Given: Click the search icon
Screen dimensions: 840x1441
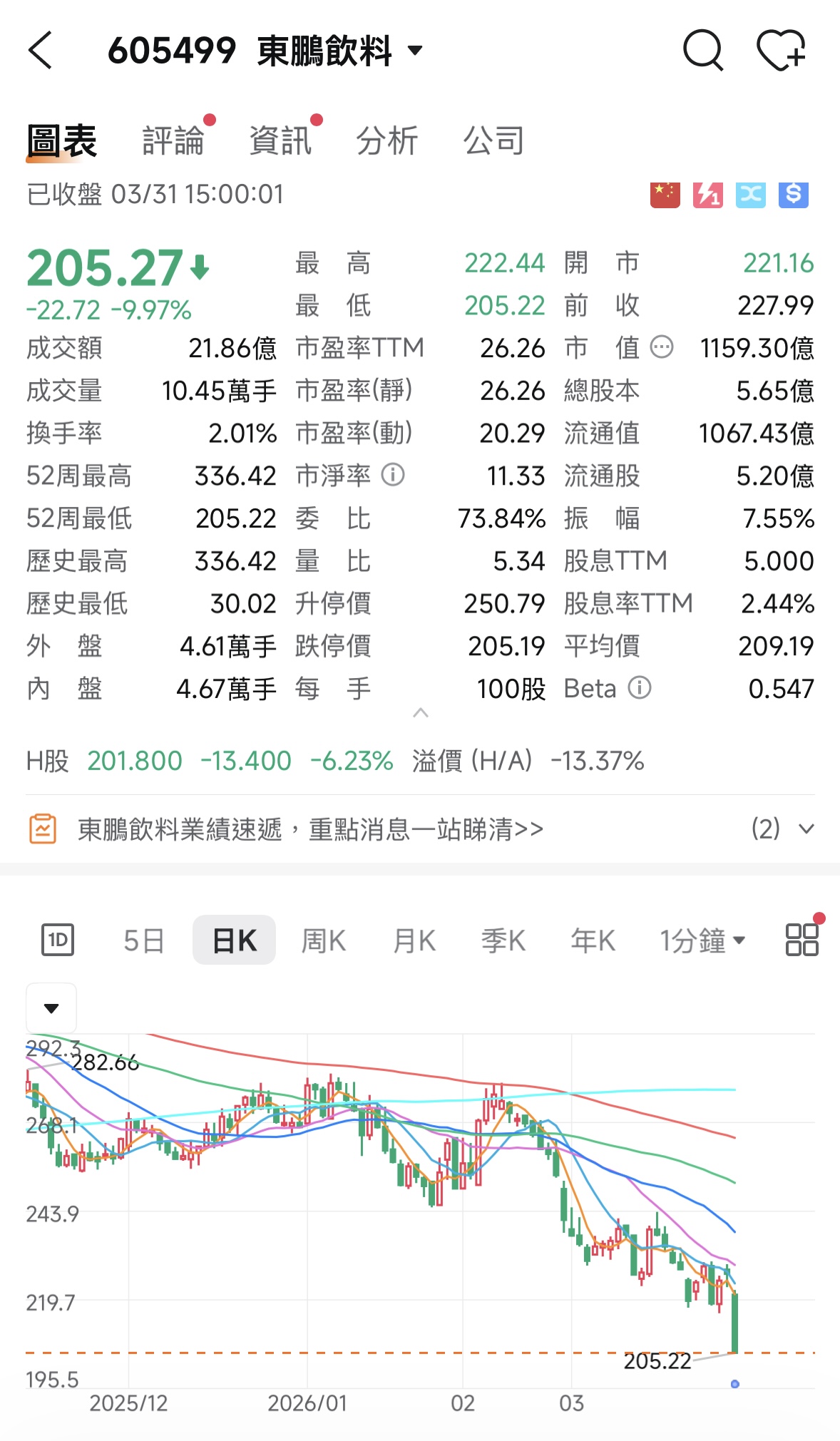Looking at the screenshot, I should [x=702, y=50].
